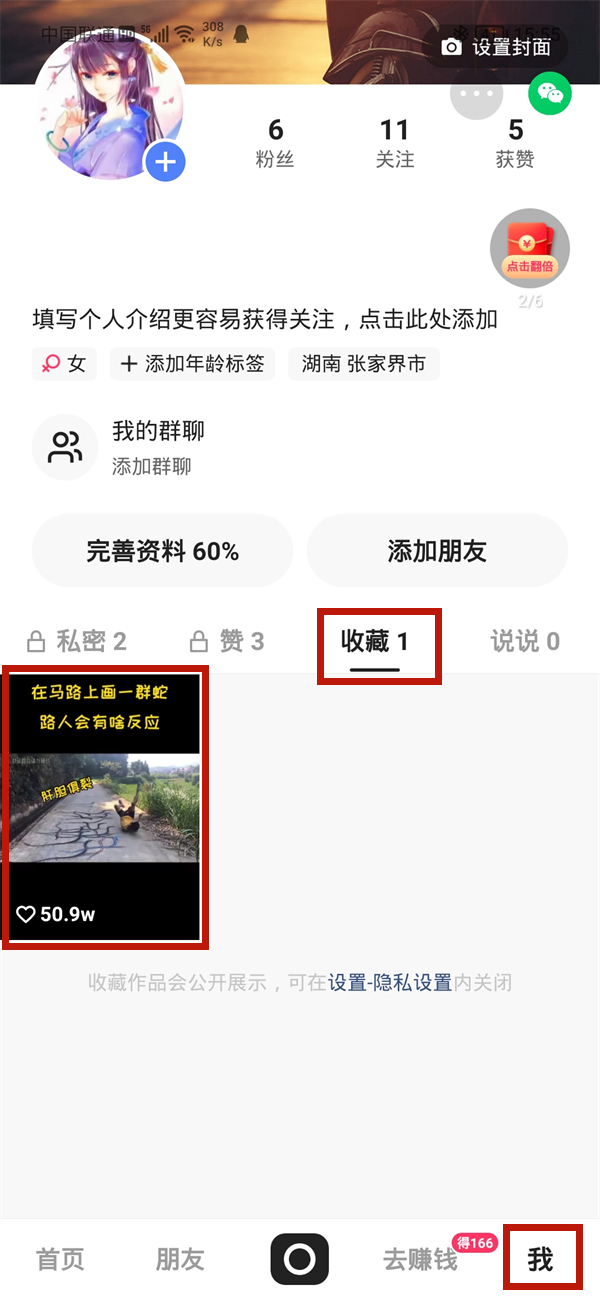Viewport: 600px width, 1300px height.
Task: Tap 完善资料 60% button
Action: (162, 551)
